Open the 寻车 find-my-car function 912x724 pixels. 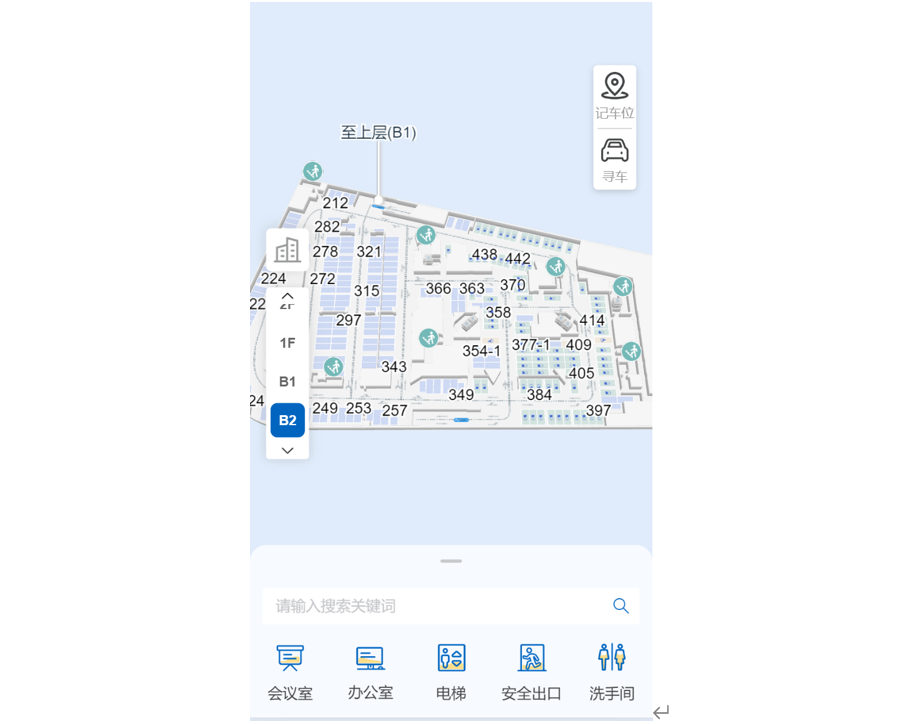pyautogui.click(x=614, y=160)
